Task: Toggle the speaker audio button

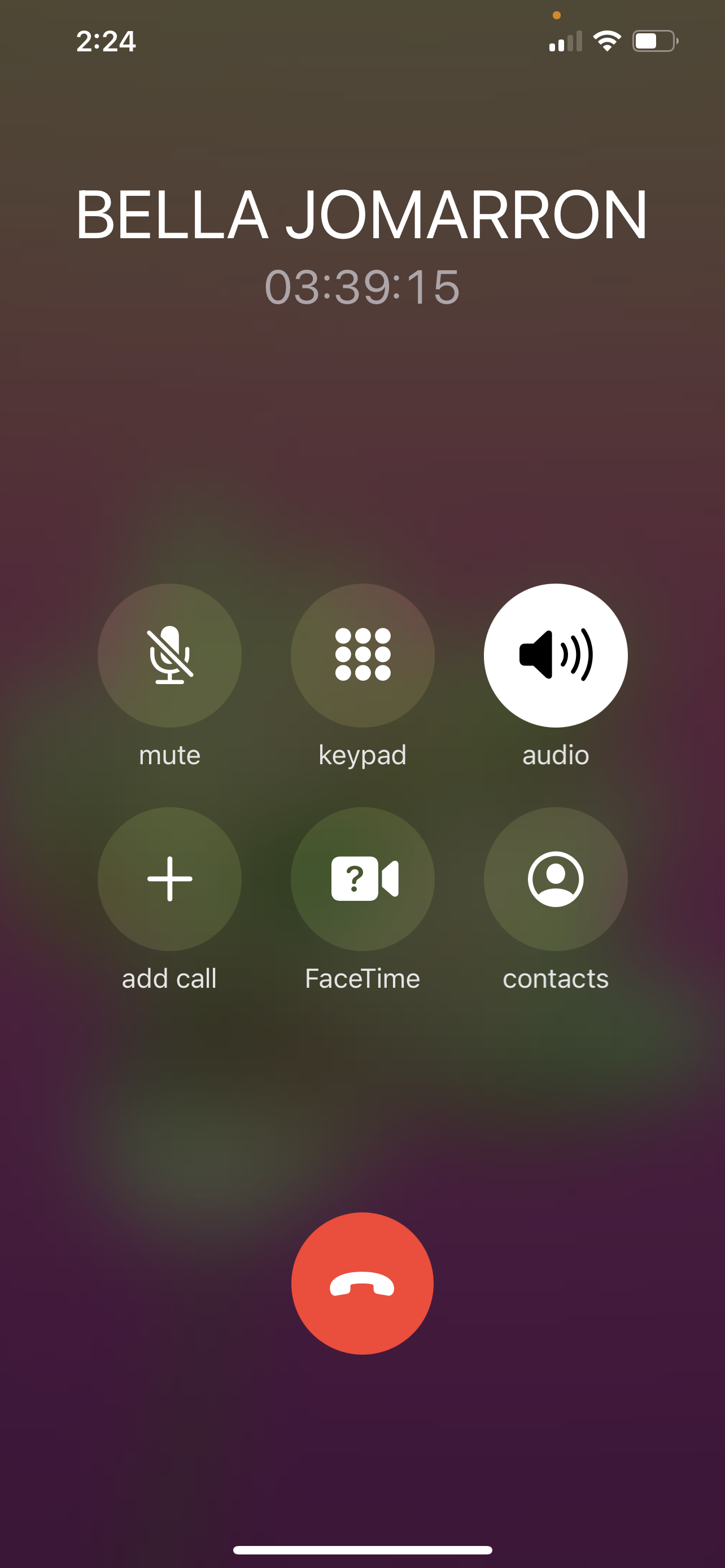Action: (x=555, y=655)
